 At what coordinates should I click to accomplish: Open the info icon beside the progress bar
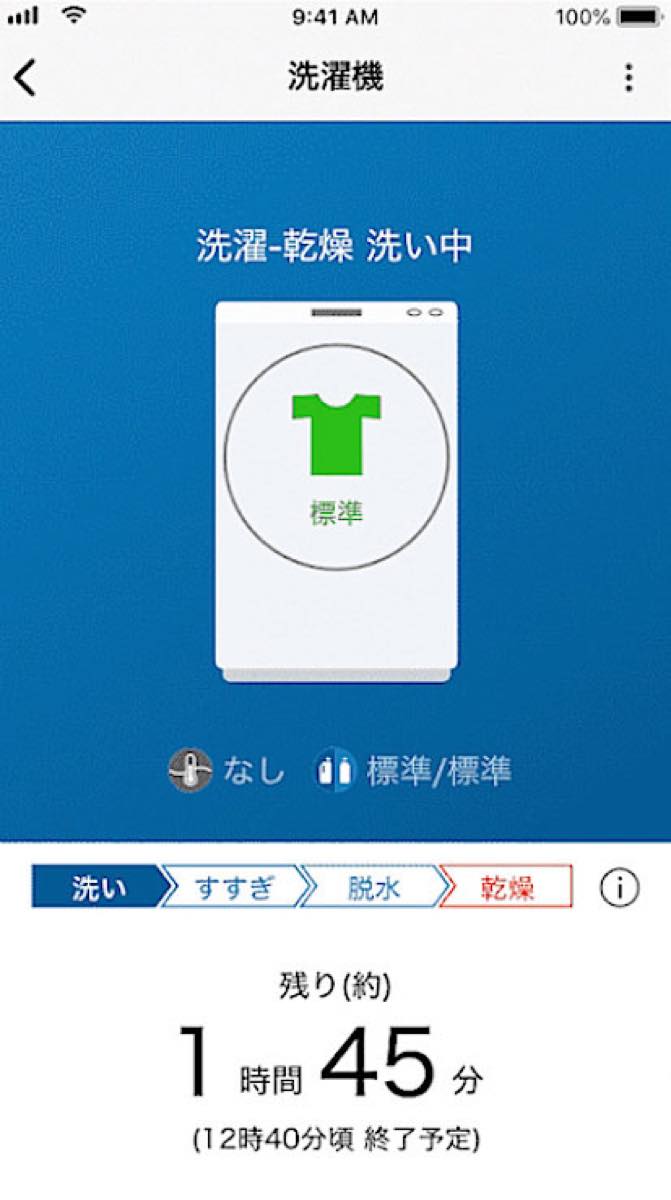[620, 887]
